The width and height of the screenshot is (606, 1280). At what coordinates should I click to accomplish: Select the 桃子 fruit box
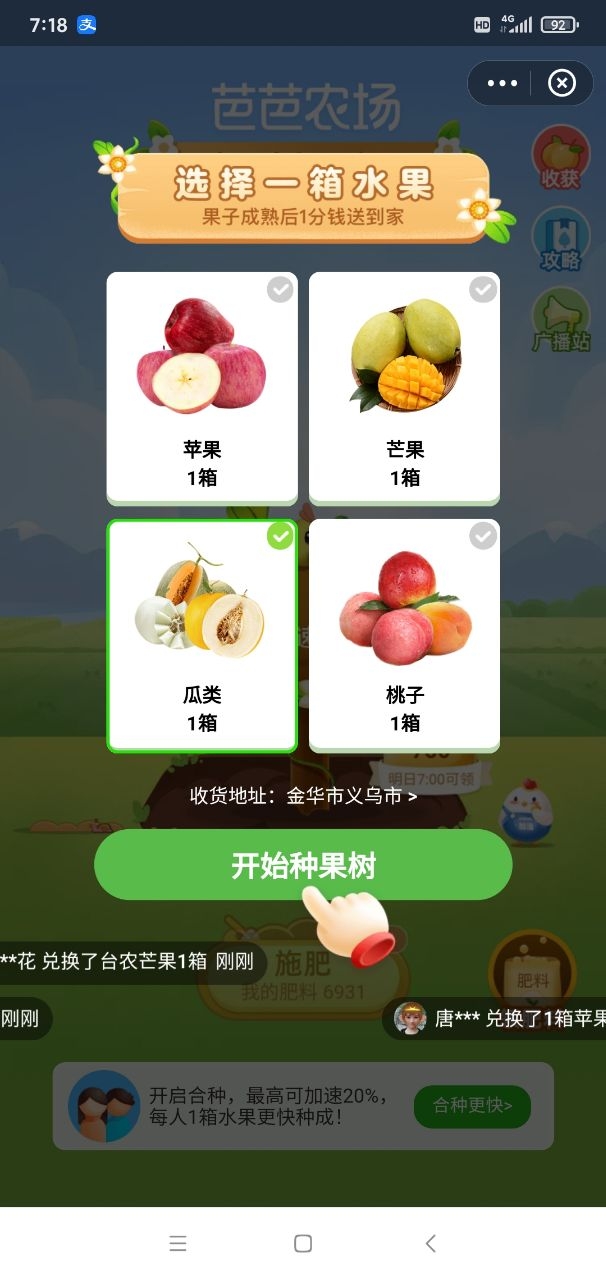pos(404,635)
